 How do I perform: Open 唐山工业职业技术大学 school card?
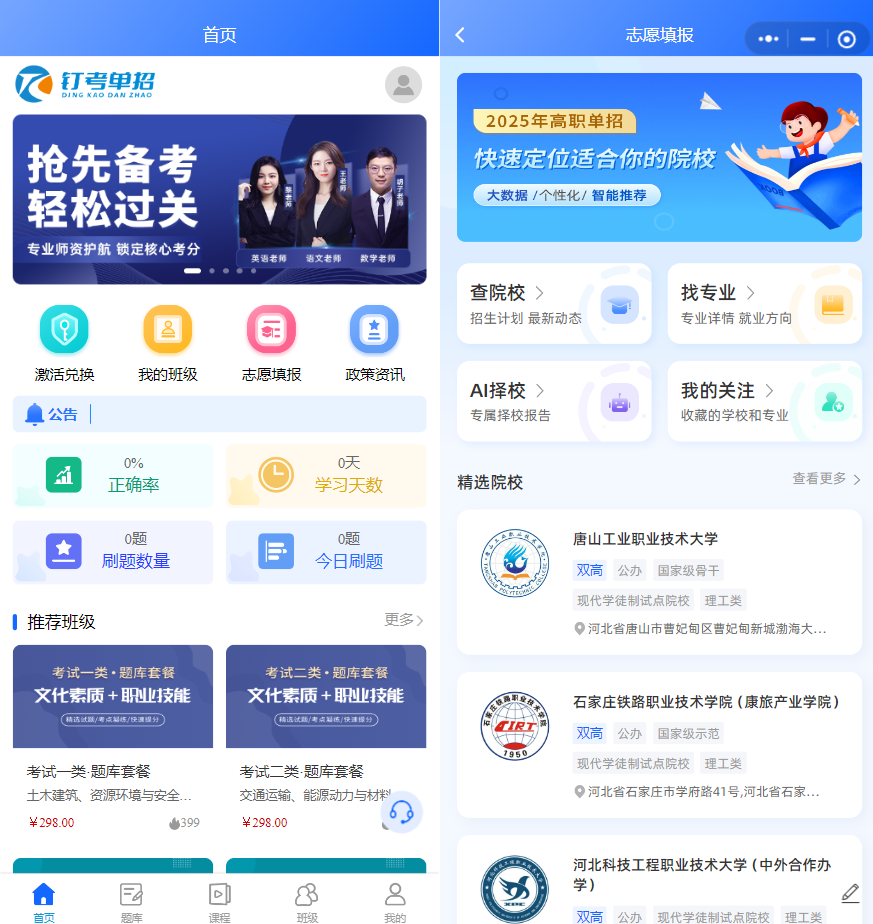tap(659, 582)
